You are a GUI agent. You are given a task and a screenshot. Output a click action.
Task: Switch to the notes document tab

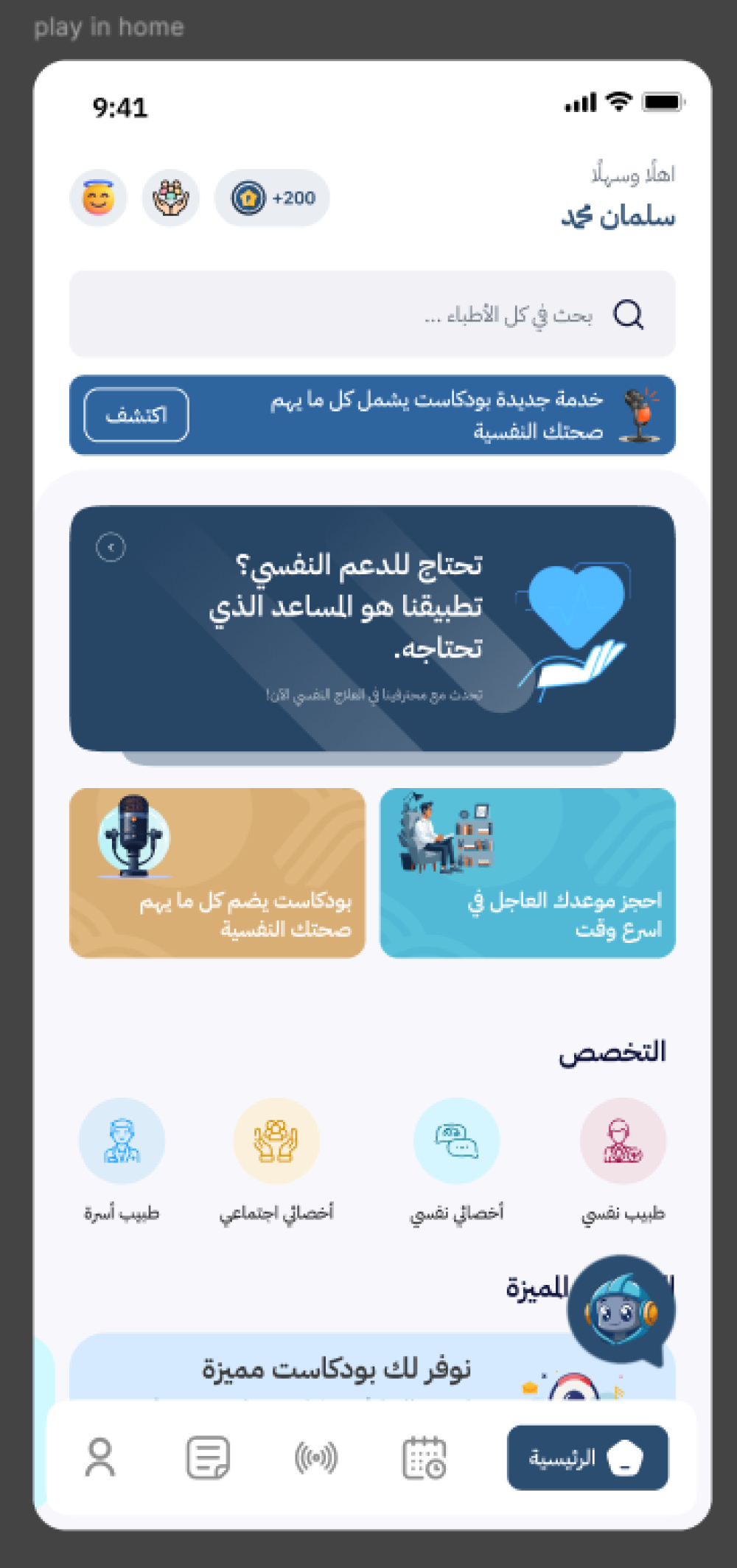(x=208, y=1457)
